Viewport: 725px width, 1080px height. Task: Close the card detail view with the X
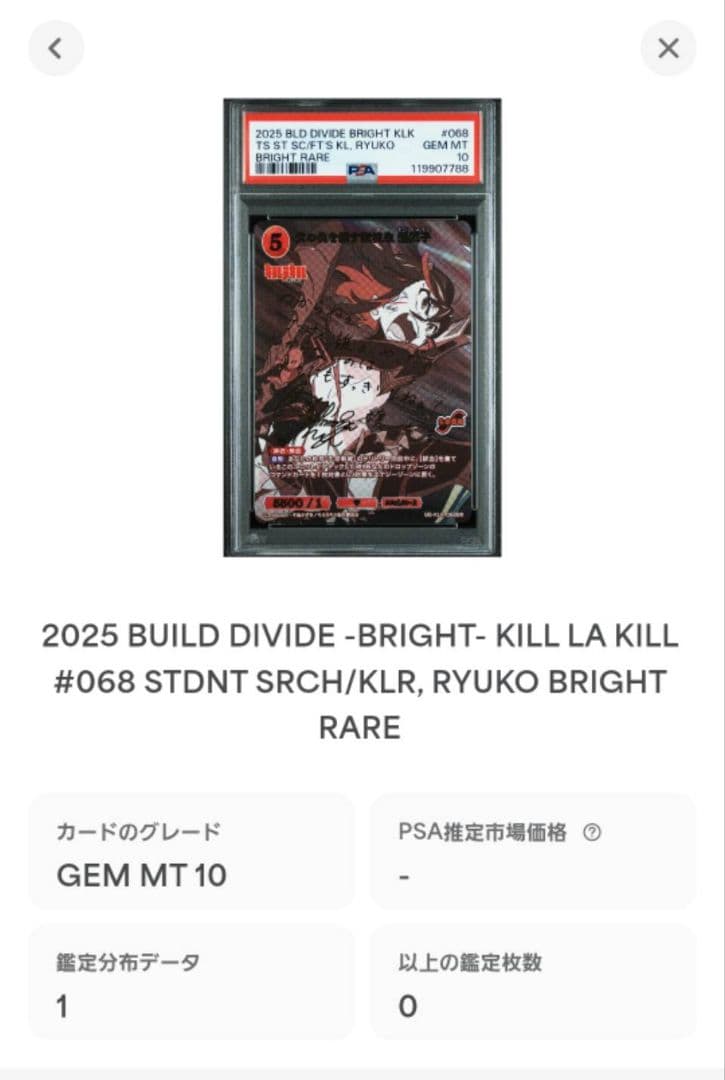[x=668, y=47]
